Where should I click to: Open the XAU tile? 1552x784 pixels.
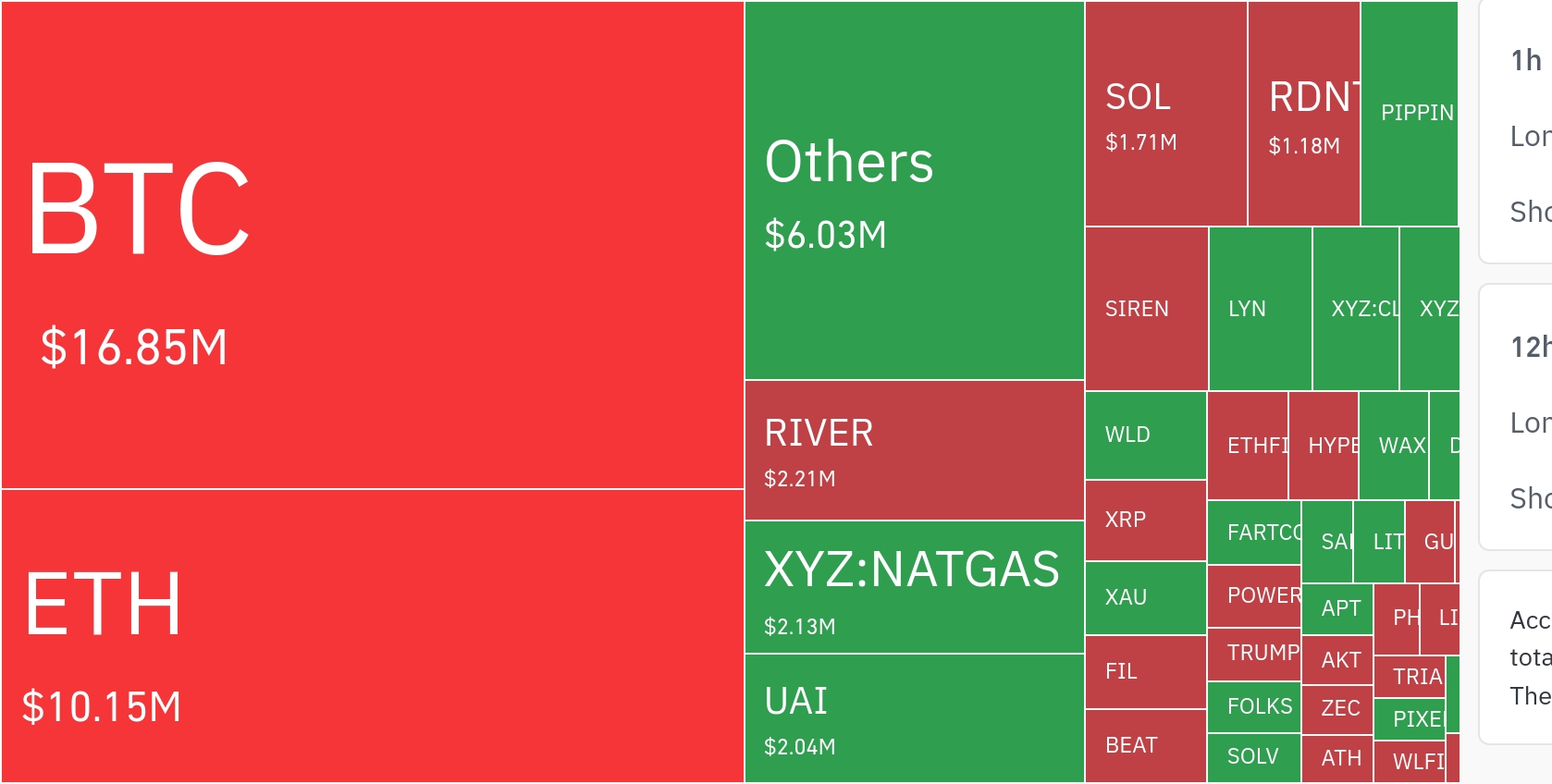point(1145,598)
